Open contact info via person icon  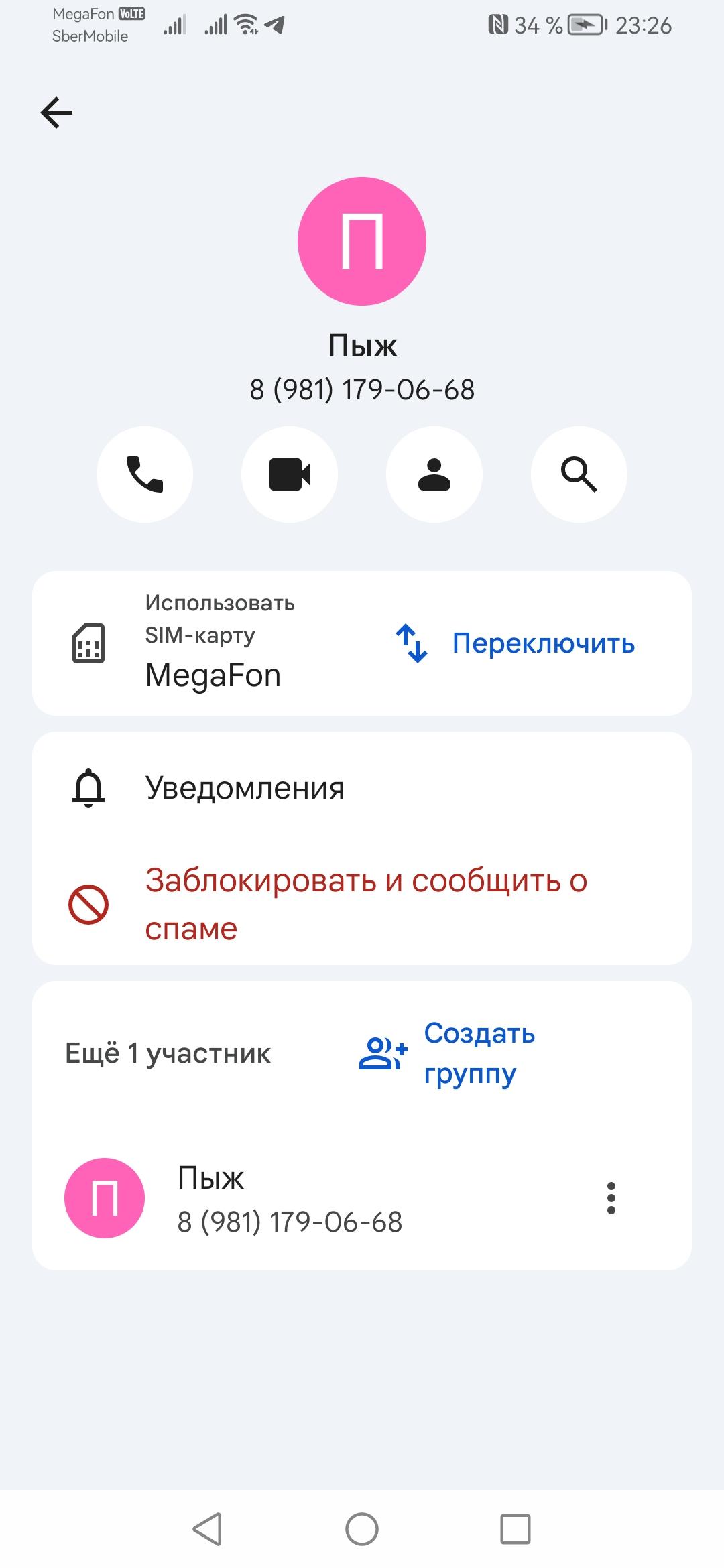click(434, 474)
